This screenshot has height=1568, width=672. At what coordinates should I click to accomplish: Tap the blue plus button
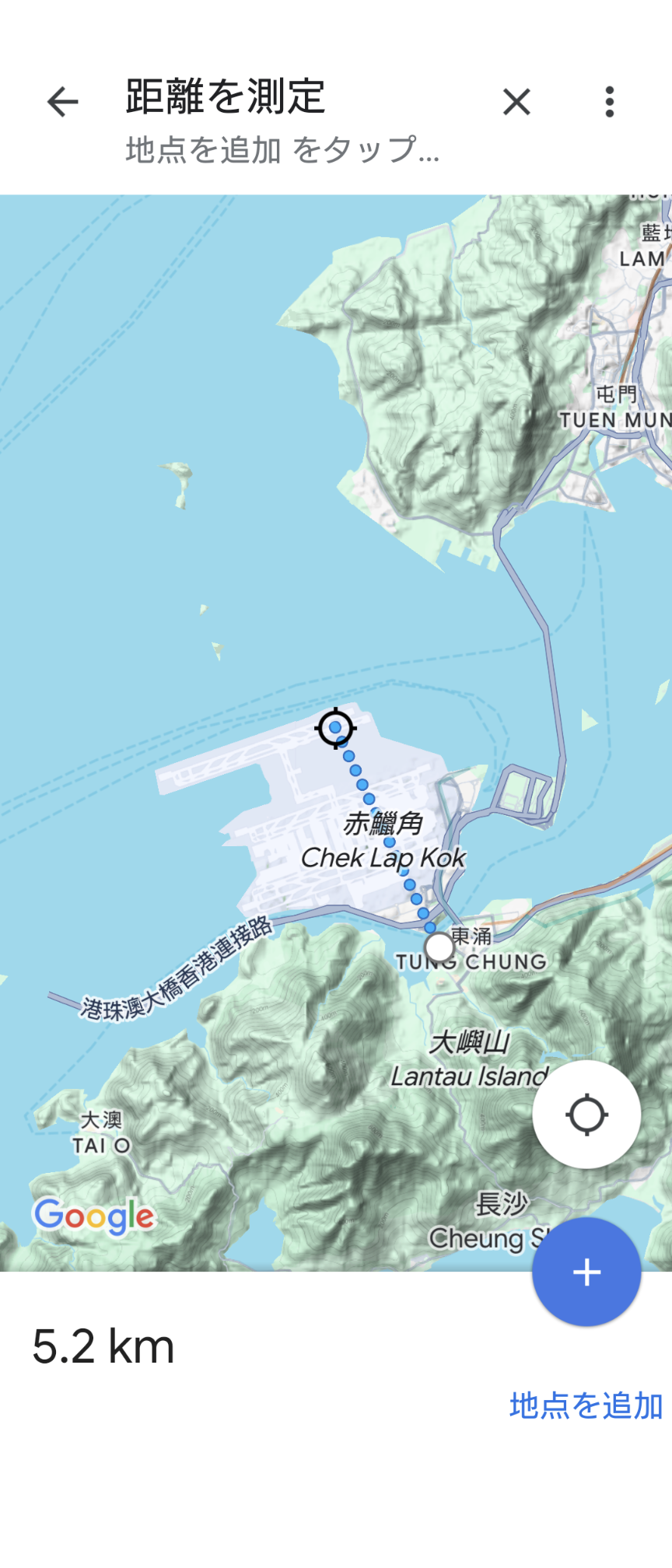point(586,1272)
